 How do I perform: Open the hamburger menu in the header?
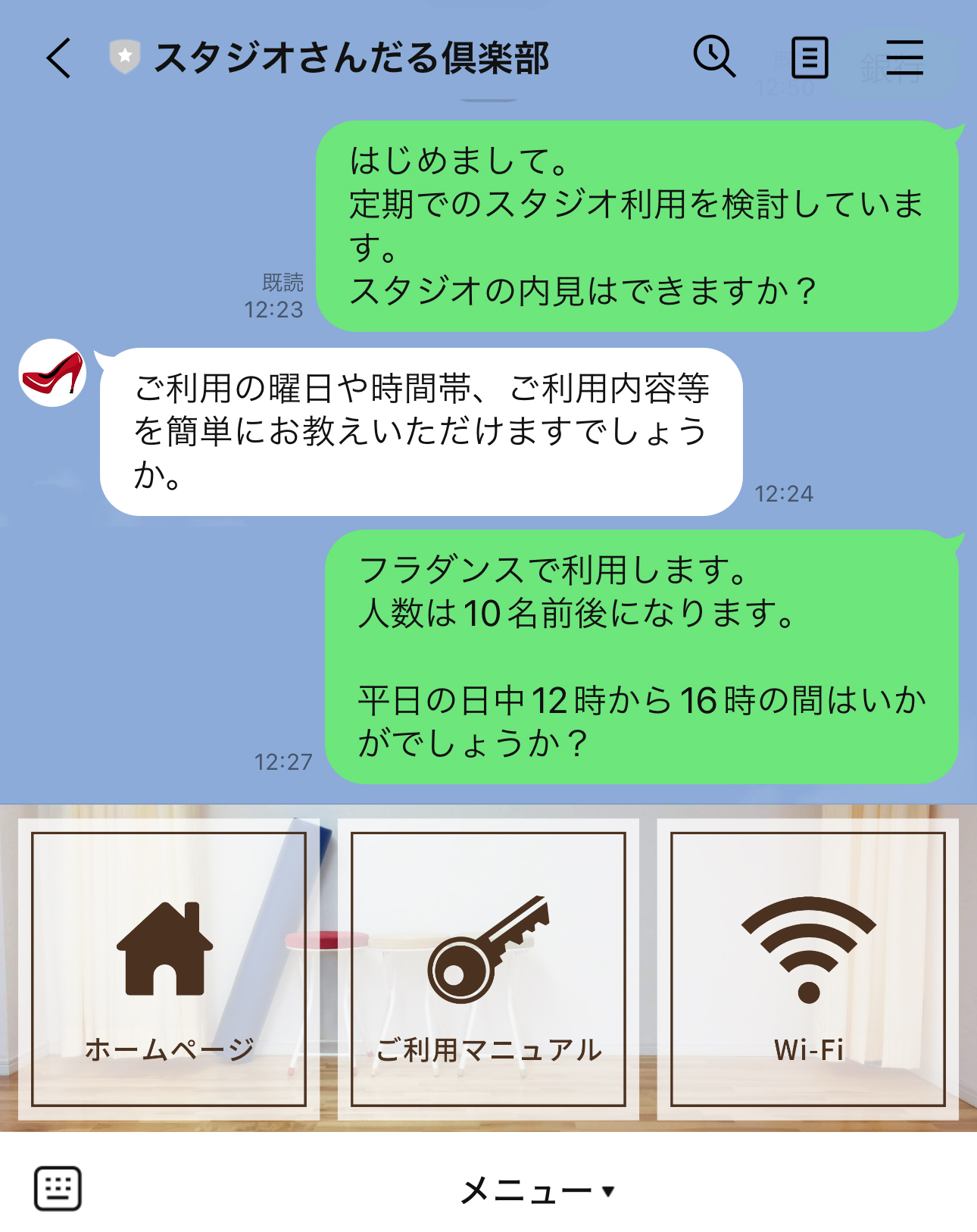click(x=904, y=58)
